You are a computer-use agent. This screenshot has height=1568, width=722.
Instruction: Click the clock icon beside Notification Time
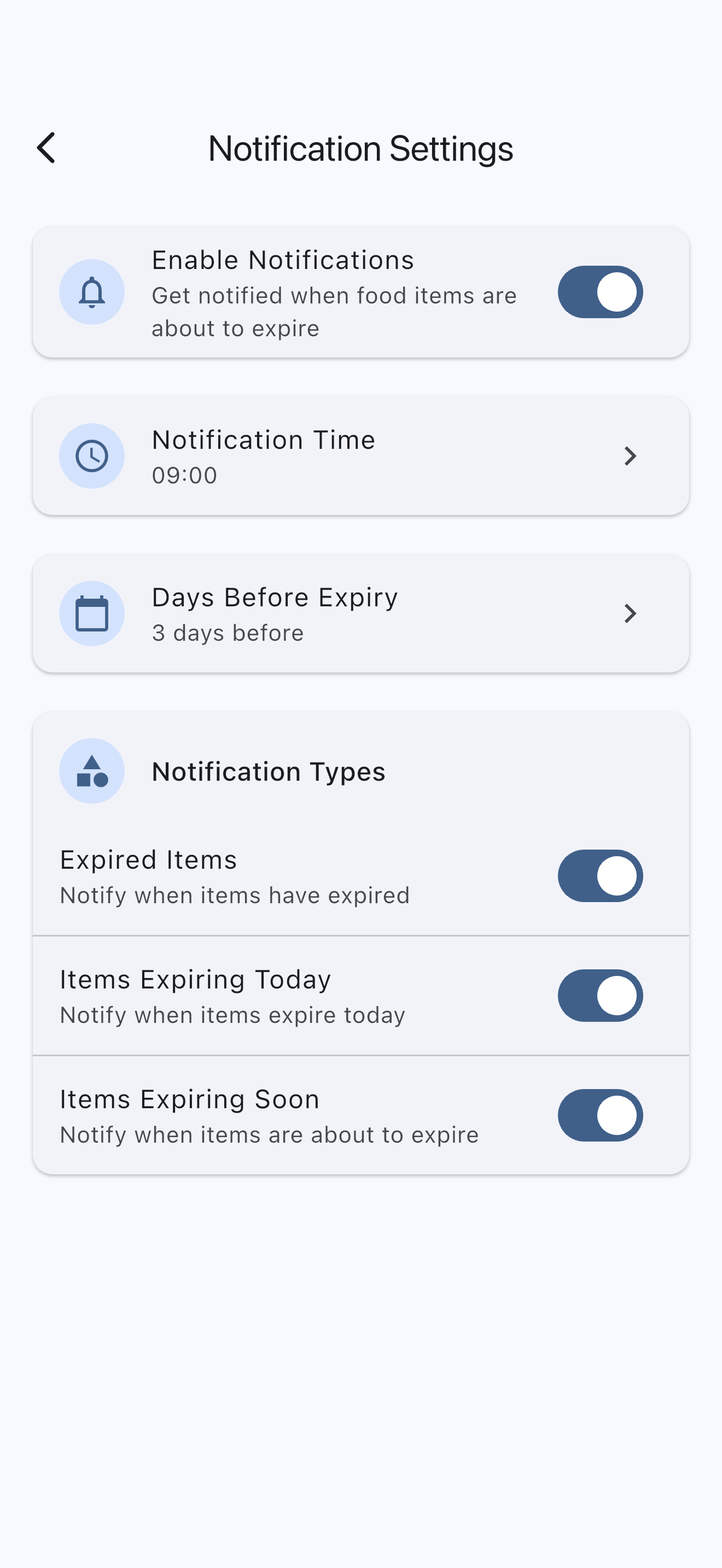[x=91, y=455]
